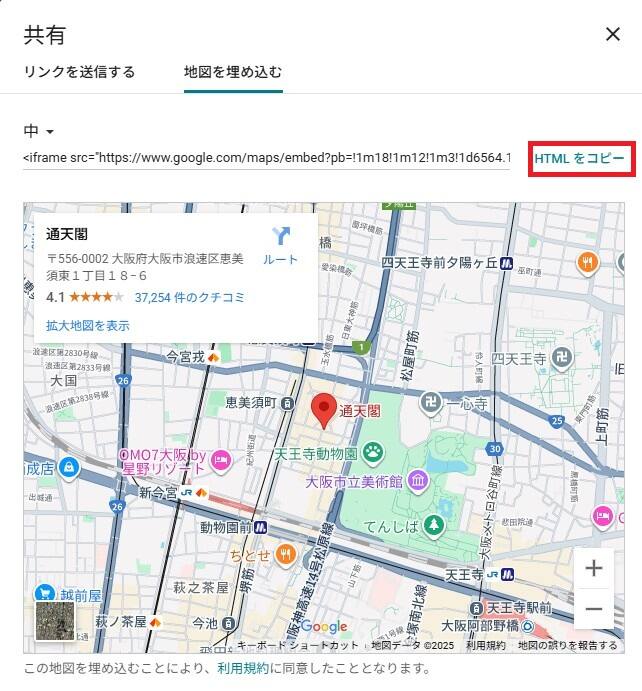Switch to リンクを送信する tab
Screen dimensions: 642x691
point(79,72)
